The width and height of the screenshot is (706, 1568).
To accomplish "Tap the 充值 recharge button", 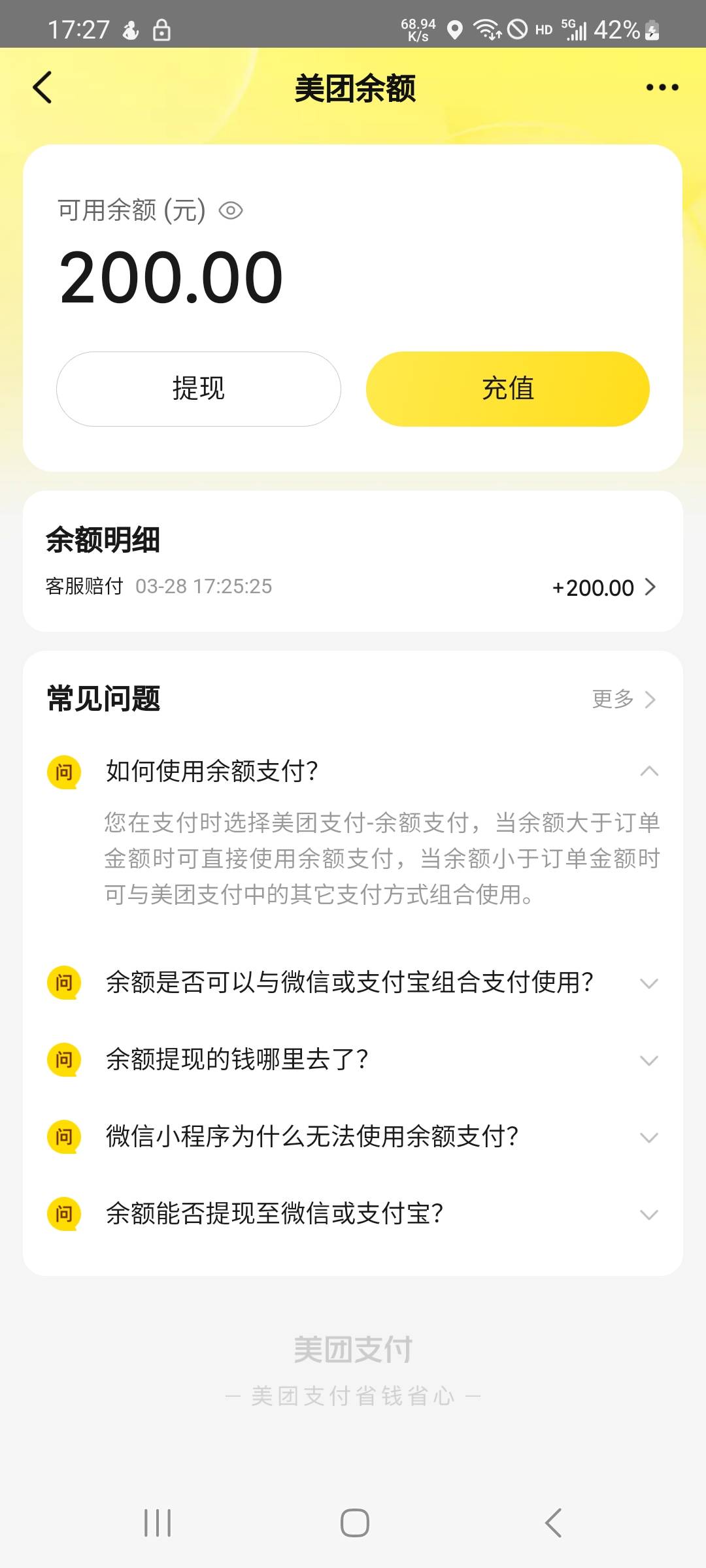I will (x=508, y=389).
